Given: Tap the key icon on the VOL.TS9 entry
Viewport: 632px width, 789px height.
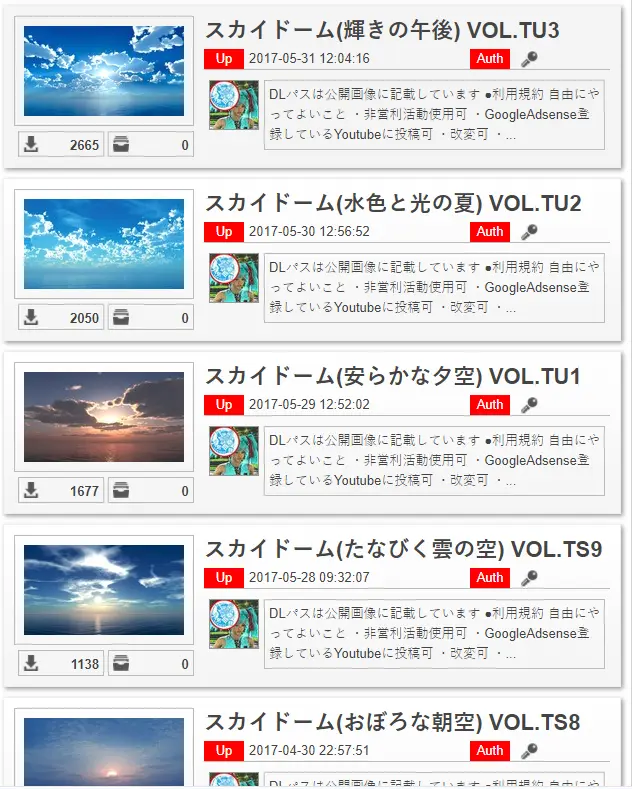Looking at the screenshot, I should (530, 578).
